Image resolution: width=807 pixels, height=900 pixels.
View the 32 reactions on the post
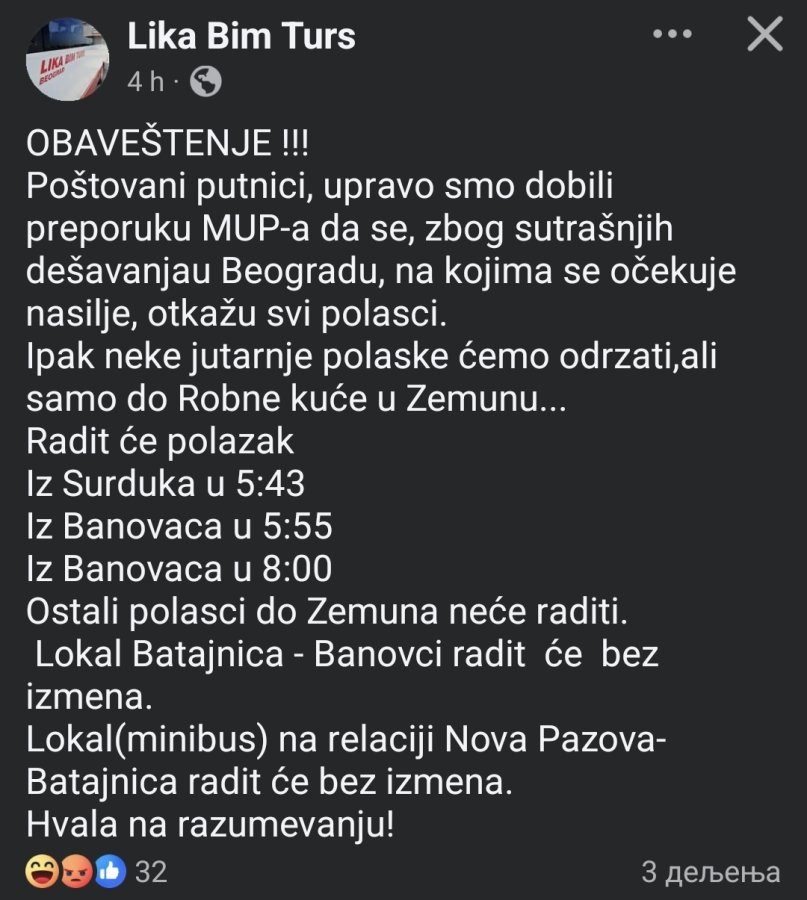(x=98, y=872)
